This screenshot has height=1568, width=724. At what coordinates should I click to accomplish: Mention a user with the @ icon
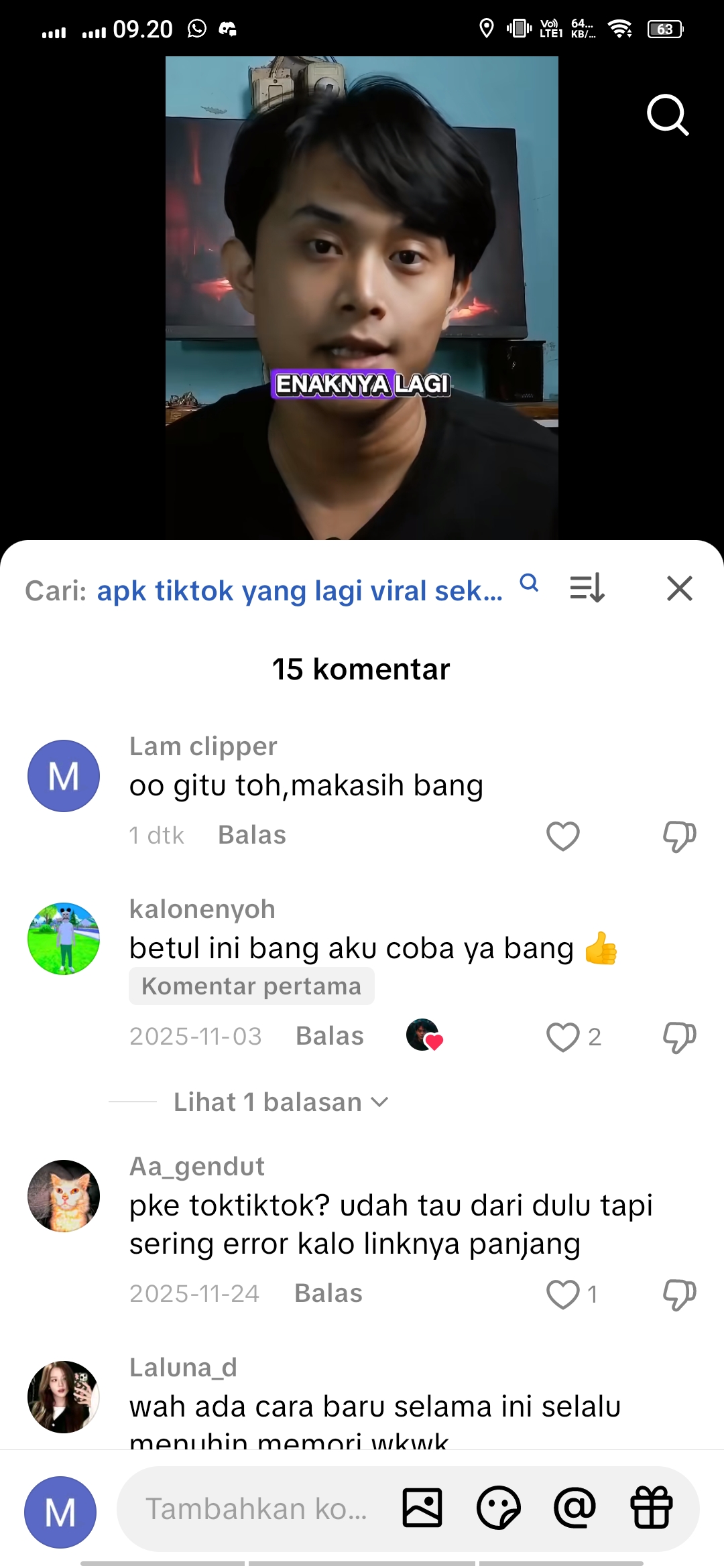click(x=575, y=1508)
